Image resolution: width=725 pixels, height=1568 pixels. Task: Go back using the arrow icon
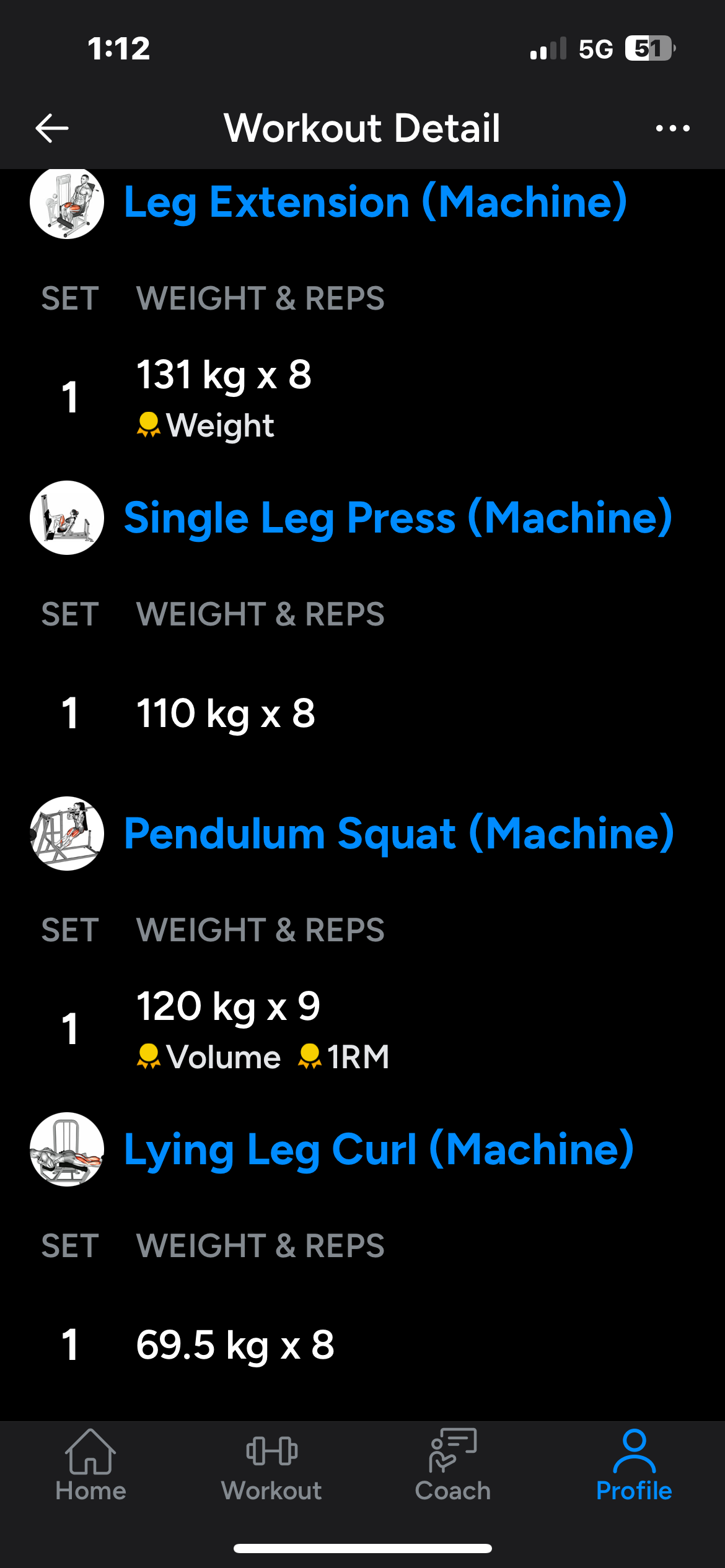click(x=52, y=128)
